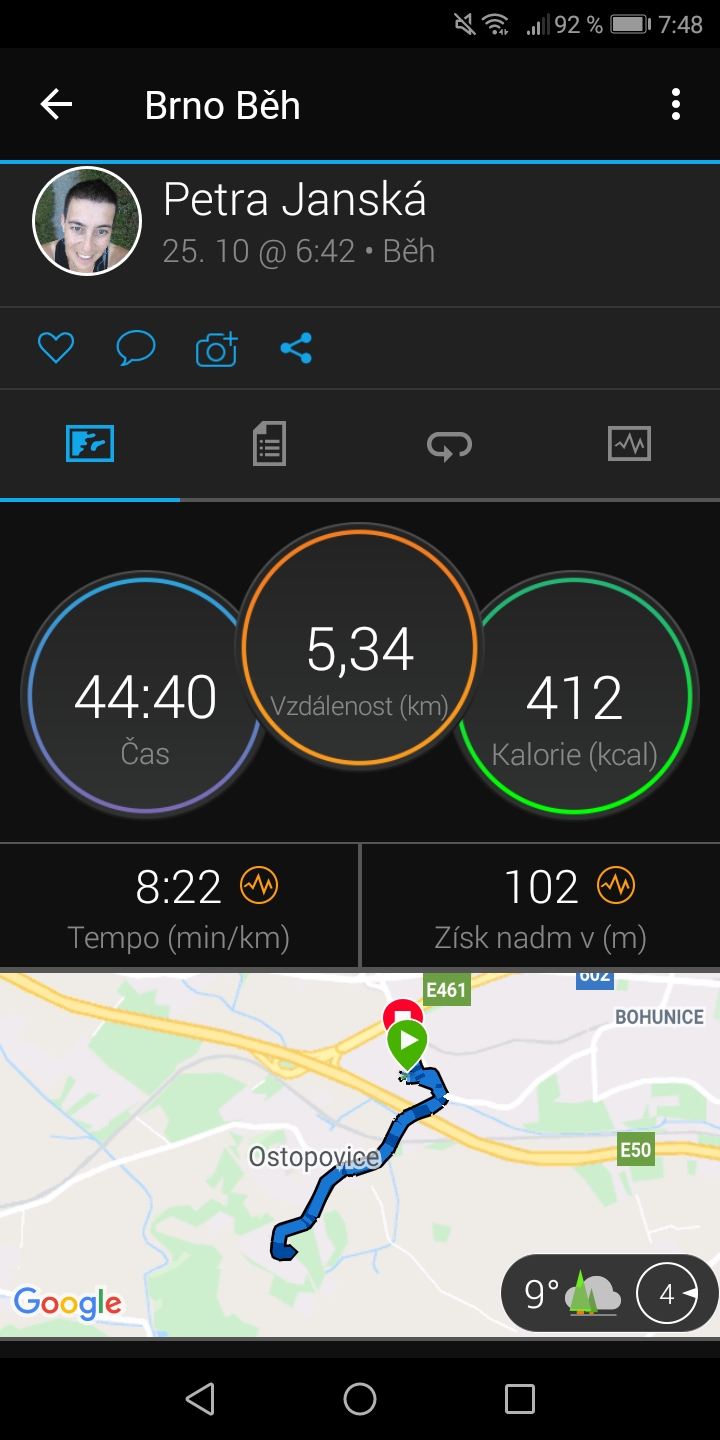The image size is (720, 1440).
Task: Tap the system home button
Action: click(x=360, y=1399)
